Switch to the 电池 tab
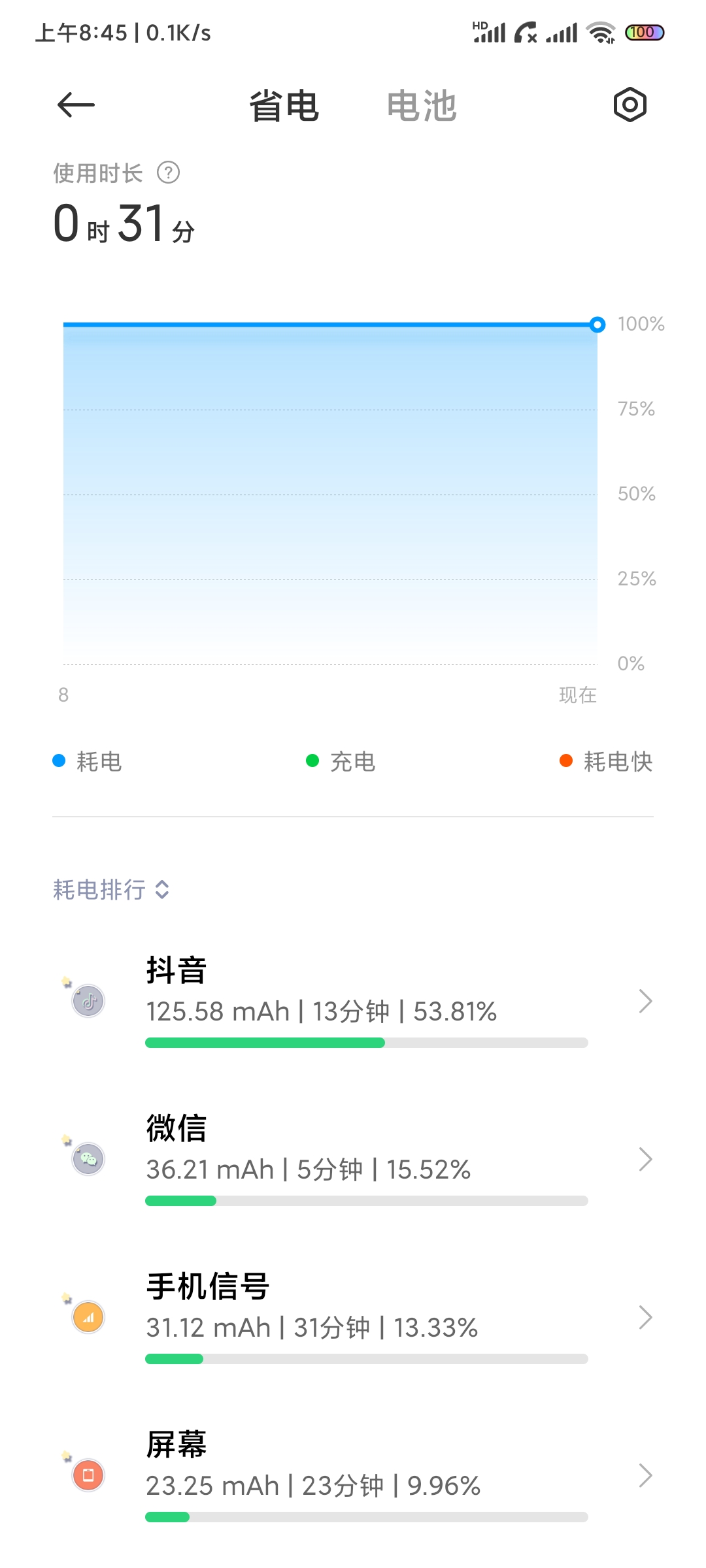 (422, 106)
